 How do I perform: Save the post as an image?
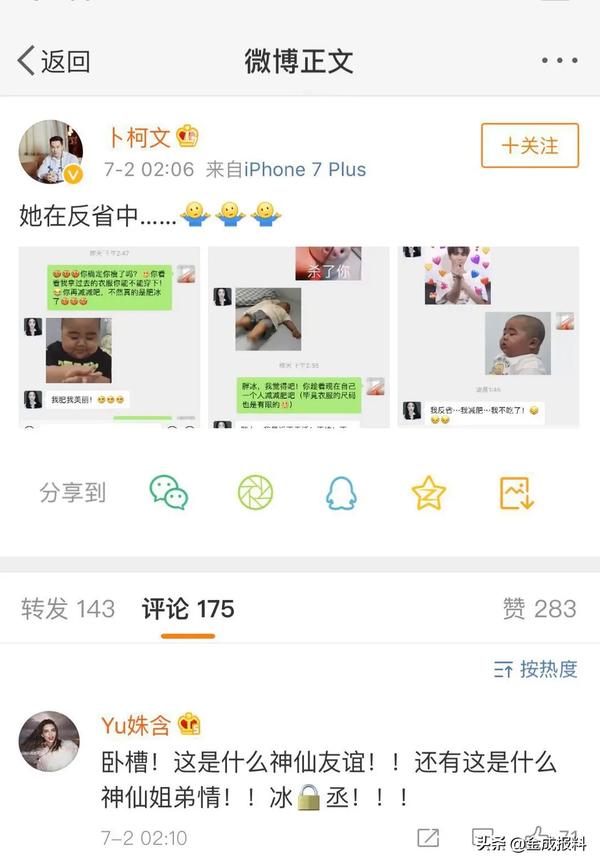pyautogui.click(x=516, y=492)
